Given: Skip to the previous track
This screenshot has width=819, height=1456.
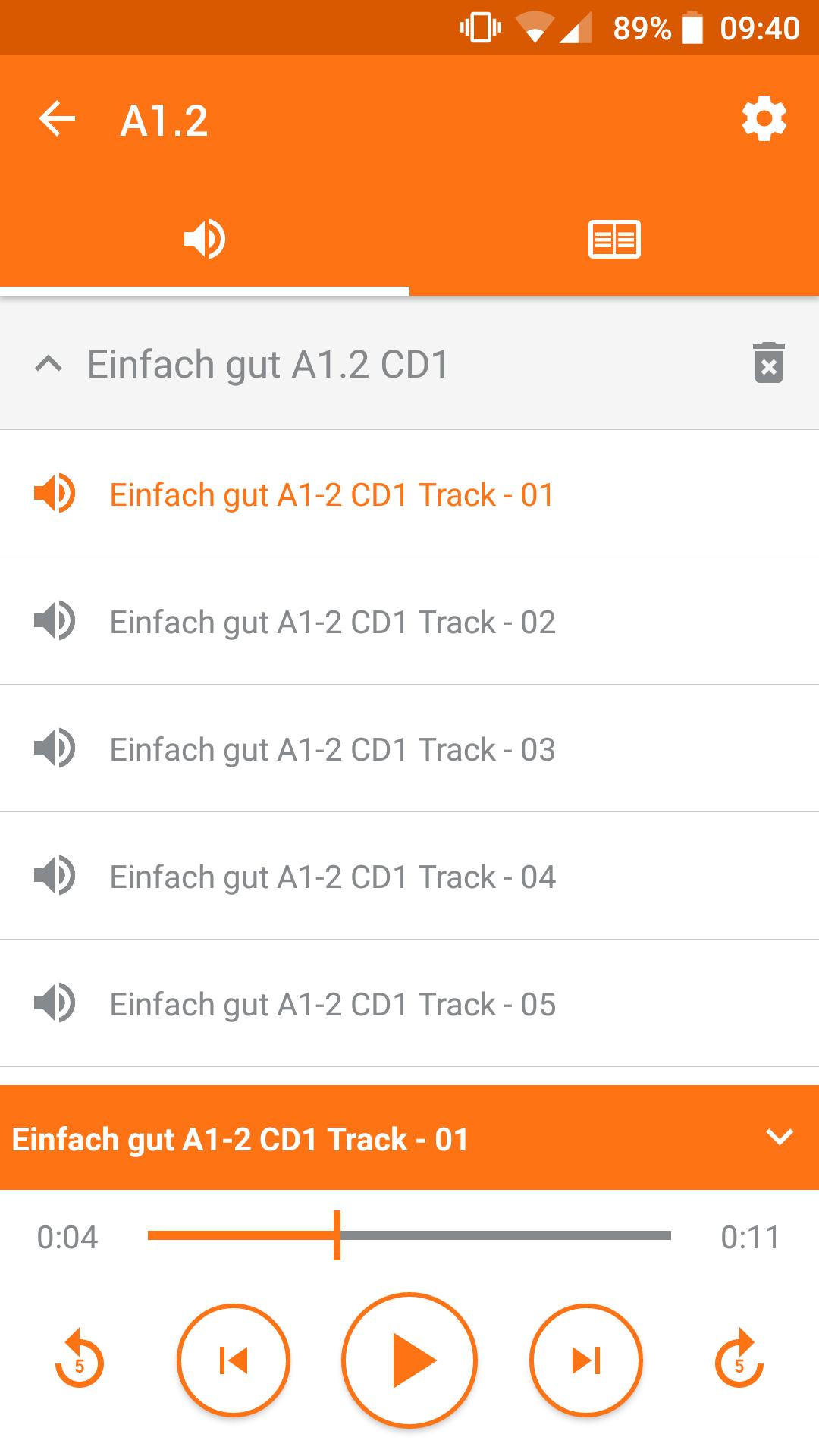Looking at the screenshot, I should point(234,1360).
